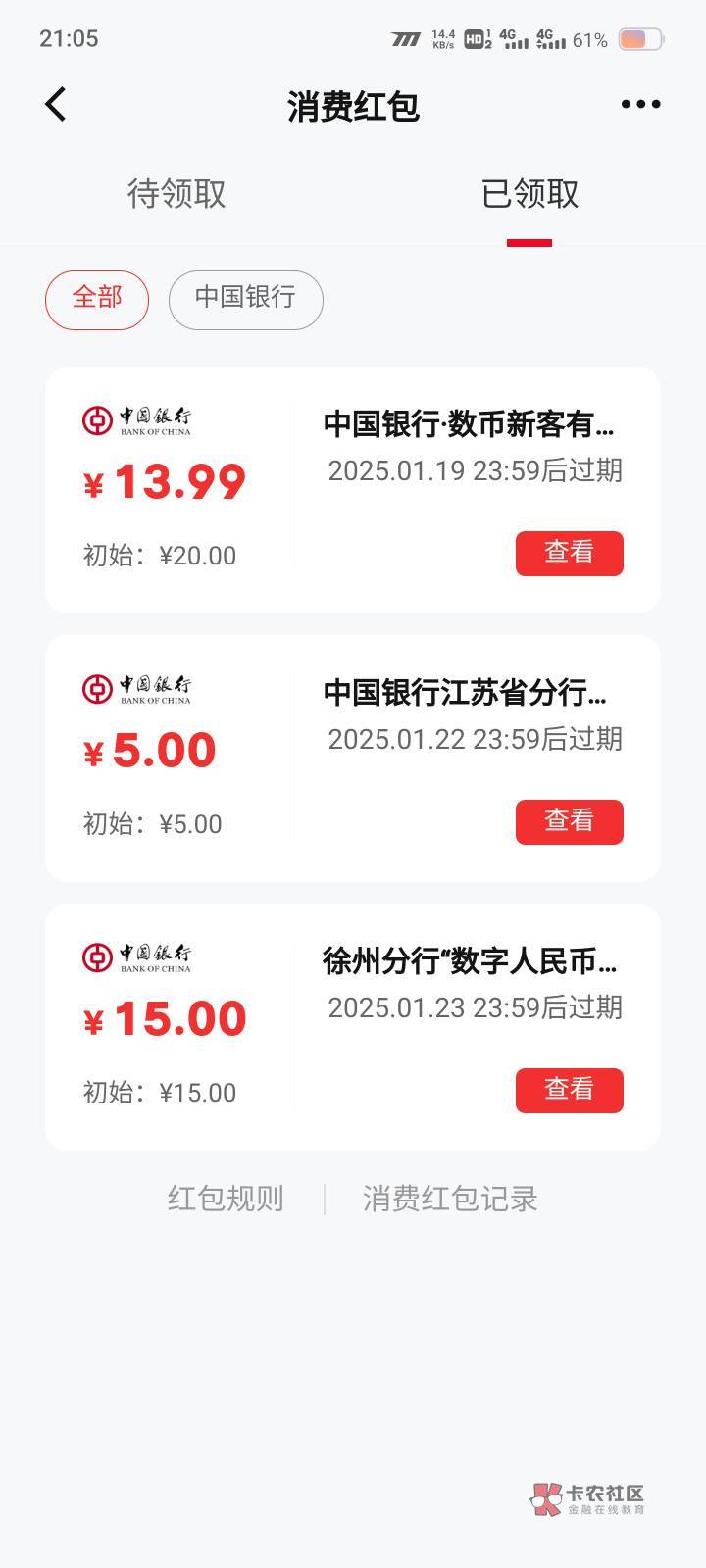Open the 徐州分行 数字人民币 red packet card
Screen dimensions: 706x1568
[353, 1027]
